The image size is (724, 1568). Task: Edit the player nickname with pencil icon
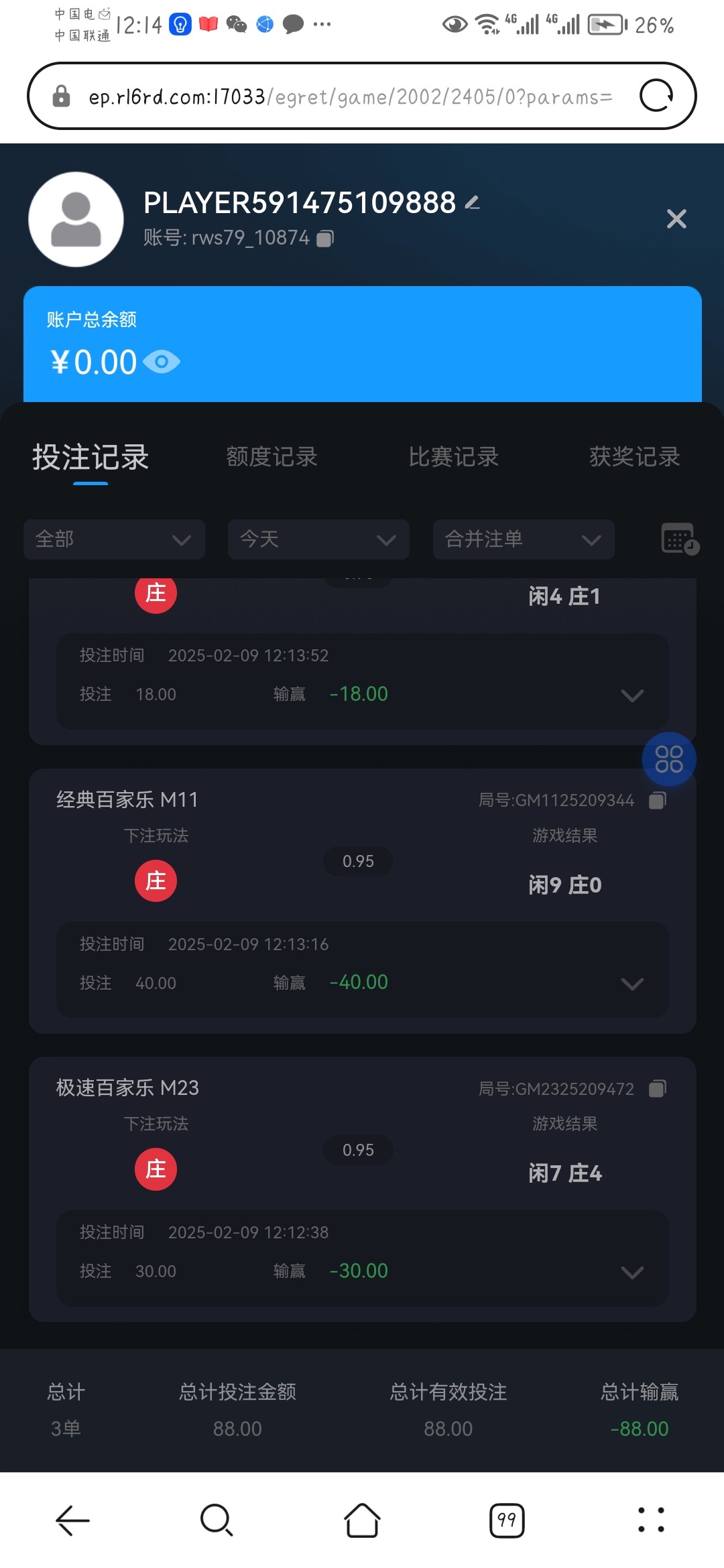pyautogui.click(x=473, y=202)
